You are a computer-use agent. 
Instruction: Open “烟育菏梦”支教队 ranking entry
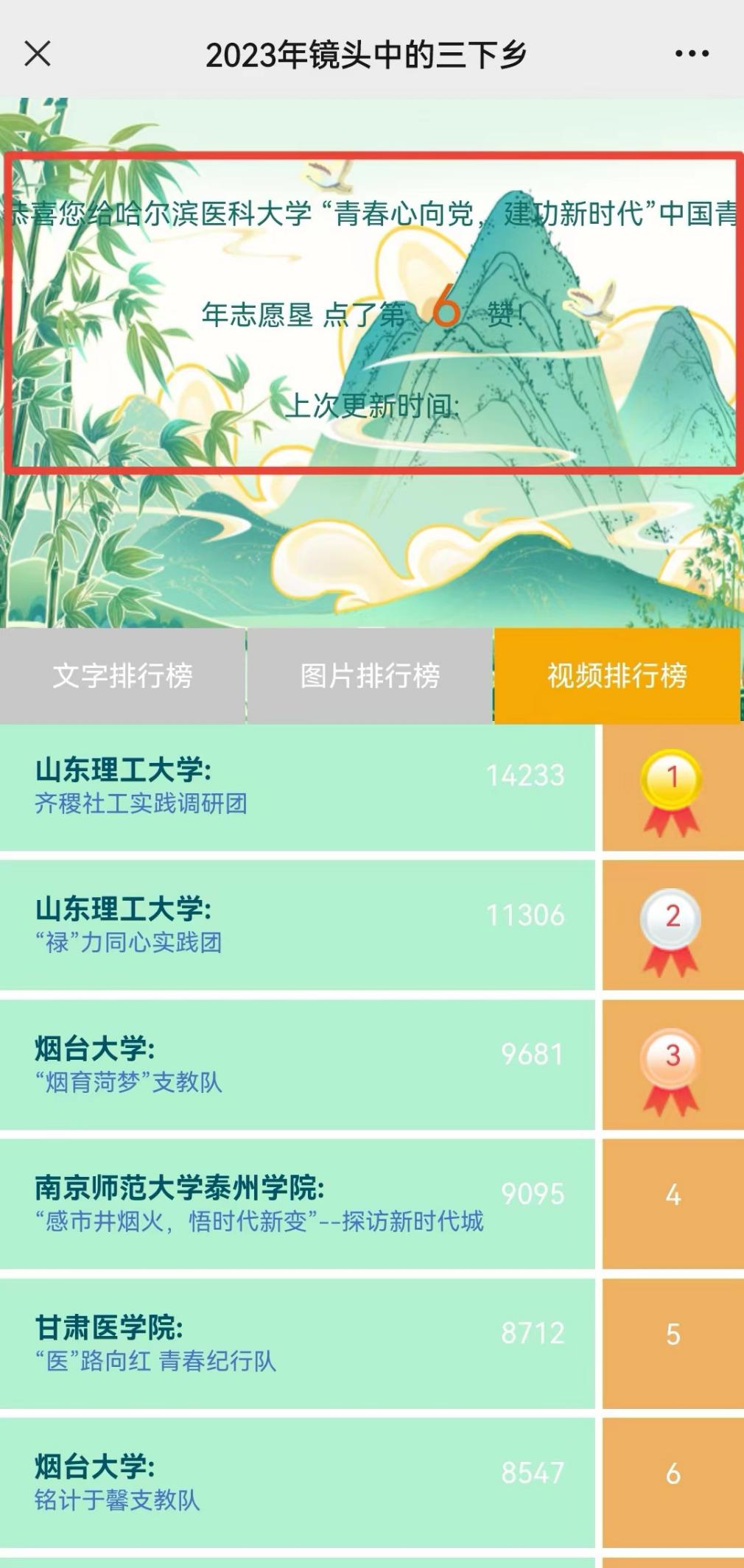coord(297,1065)
